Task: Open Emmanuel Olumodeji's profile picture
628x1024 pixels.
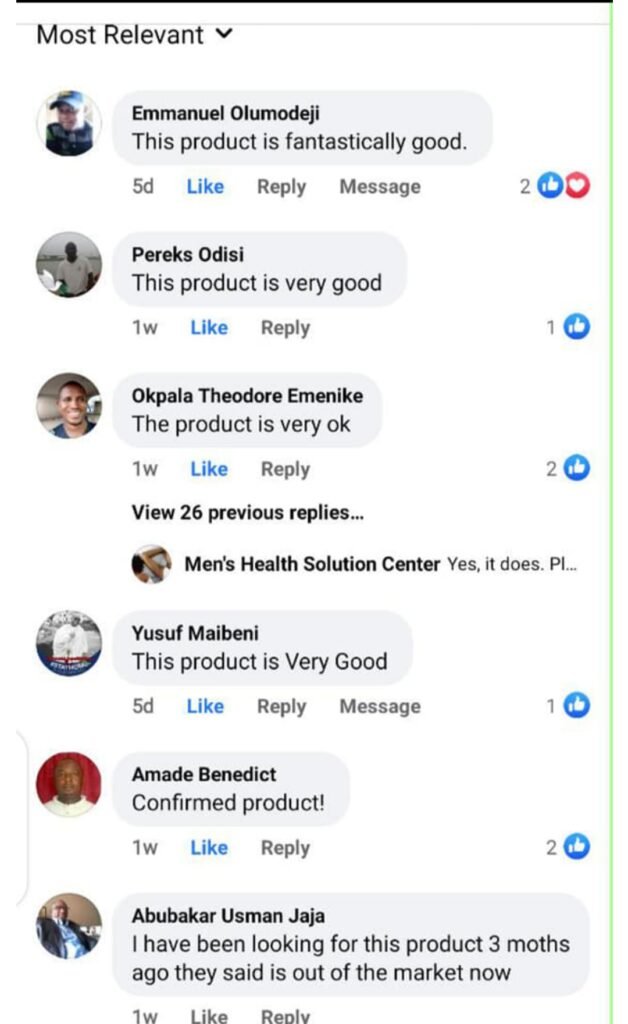Action: point(69,123)
